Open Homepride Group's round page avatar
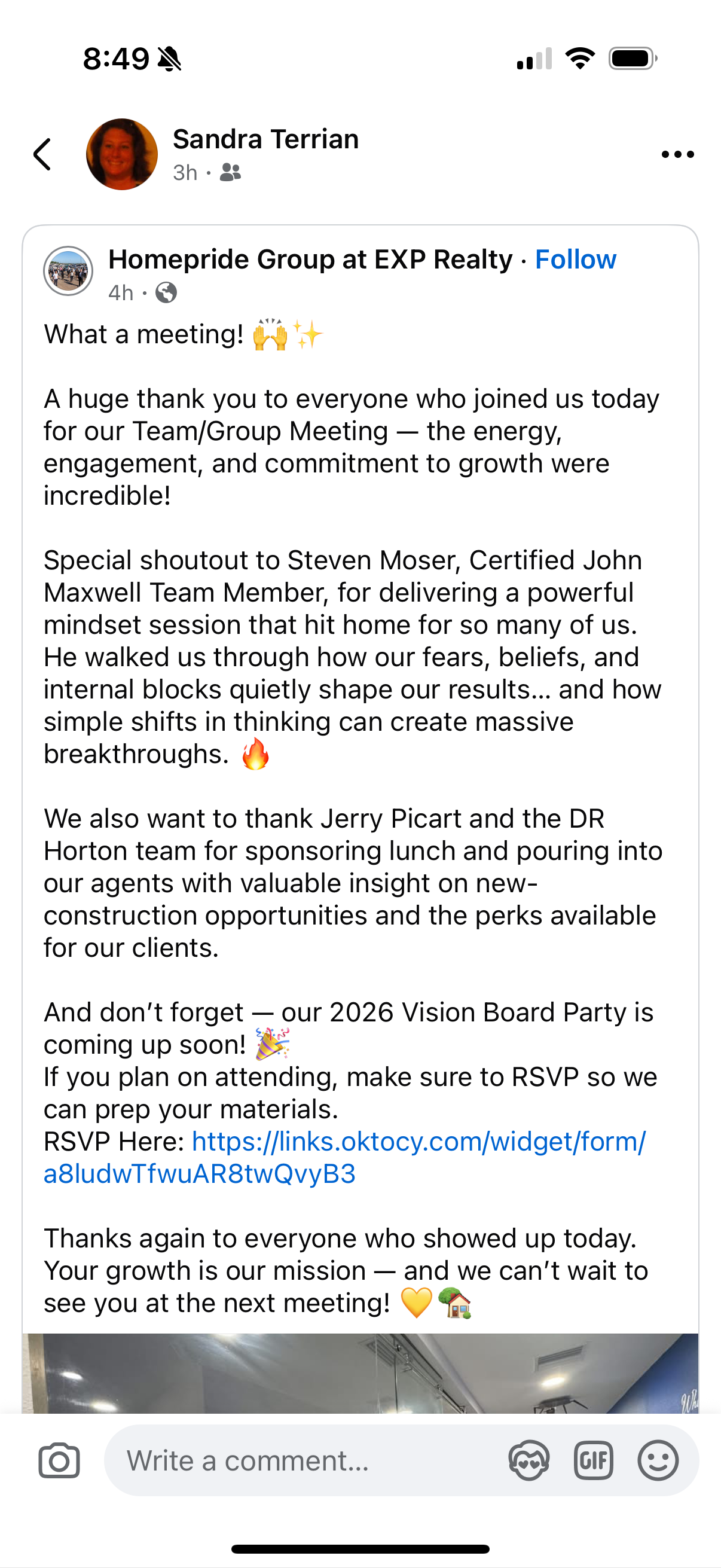 68,271
